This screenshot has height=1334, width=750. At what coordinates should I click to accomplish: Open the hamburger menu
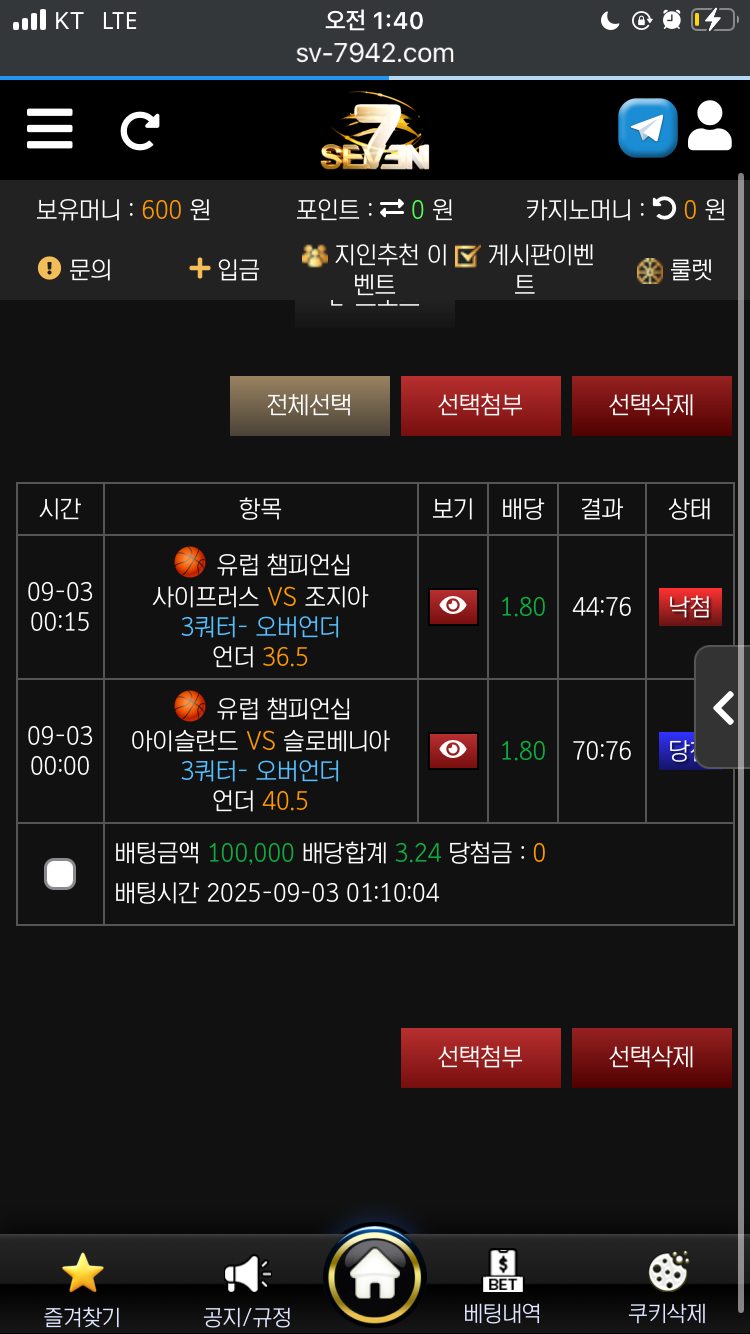tap(49, 129)
